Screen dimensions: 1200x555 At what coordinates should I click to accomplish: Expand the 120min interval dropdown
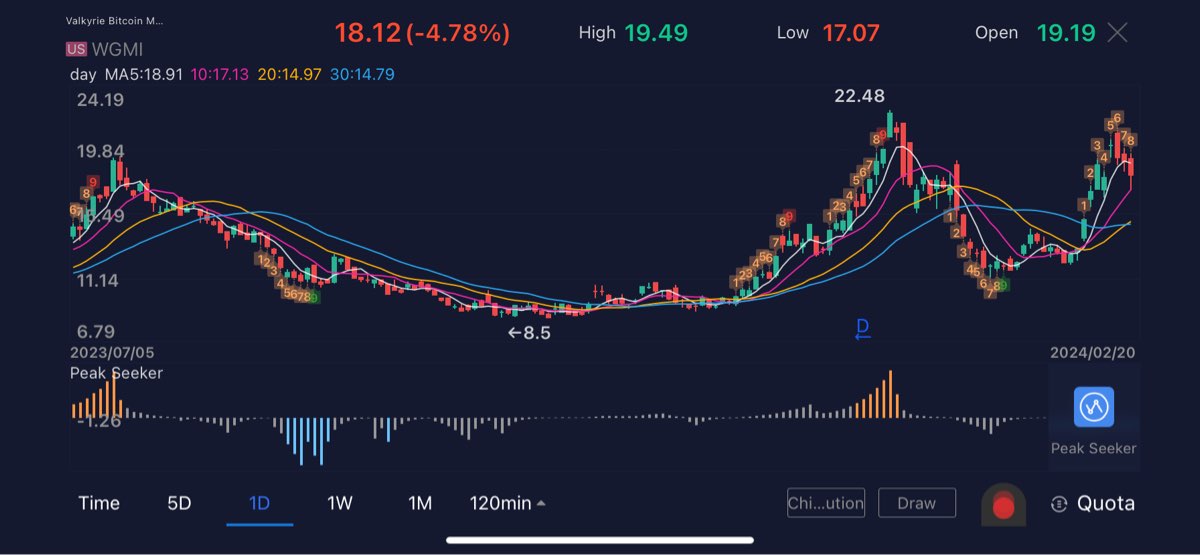[508, 503]
